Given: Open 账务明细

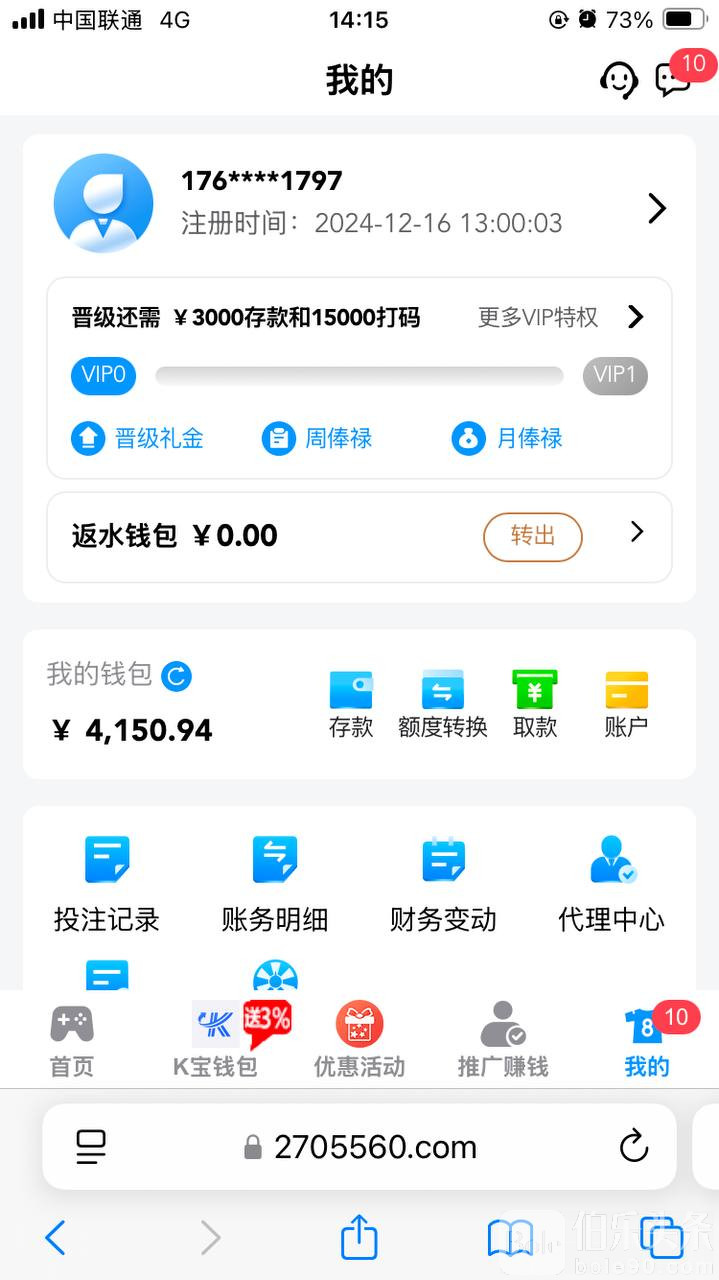Looking at the screenshot, I should [275, 885].
